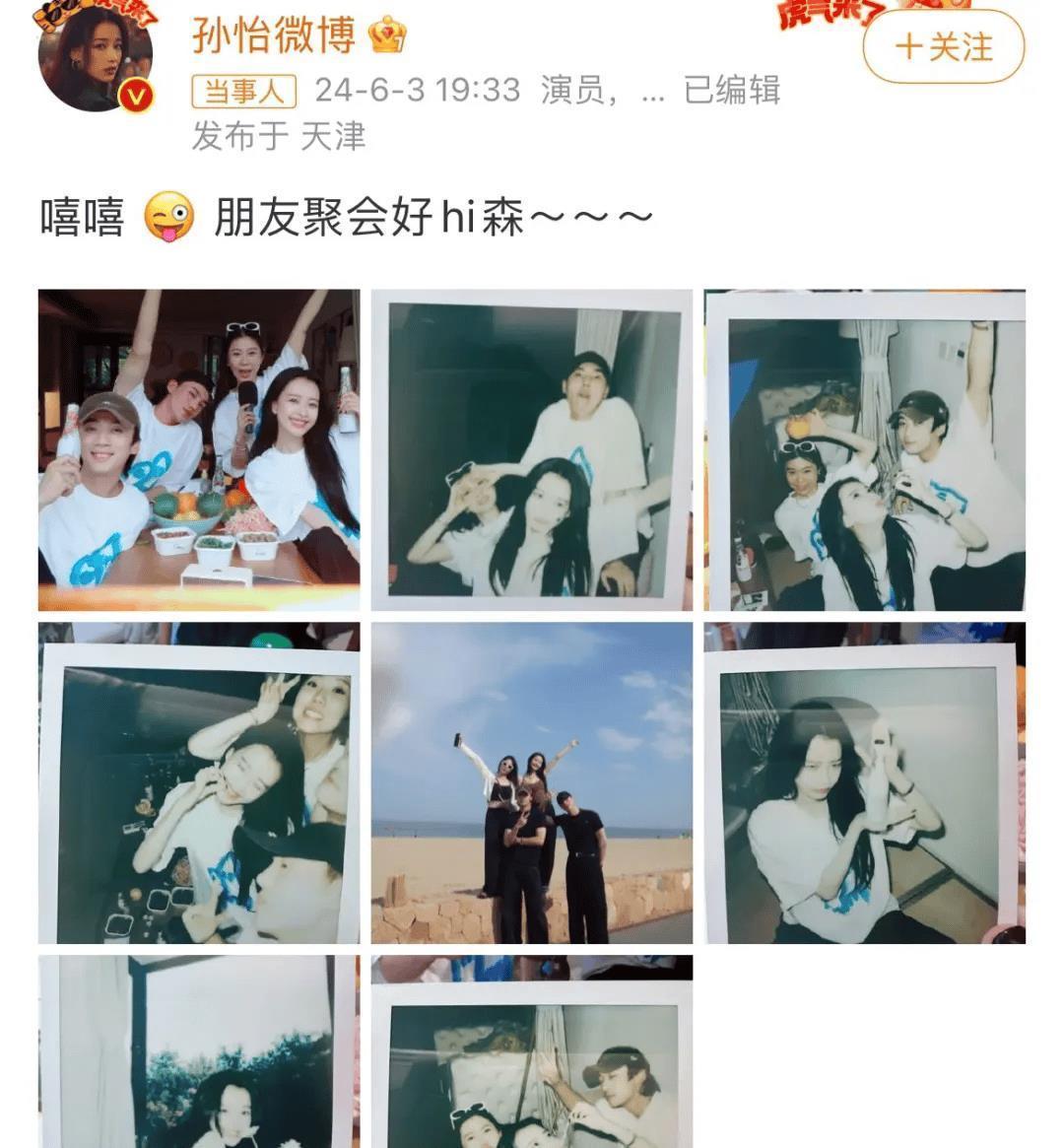Open the last polaroid in bottom row

(532, 1050)
